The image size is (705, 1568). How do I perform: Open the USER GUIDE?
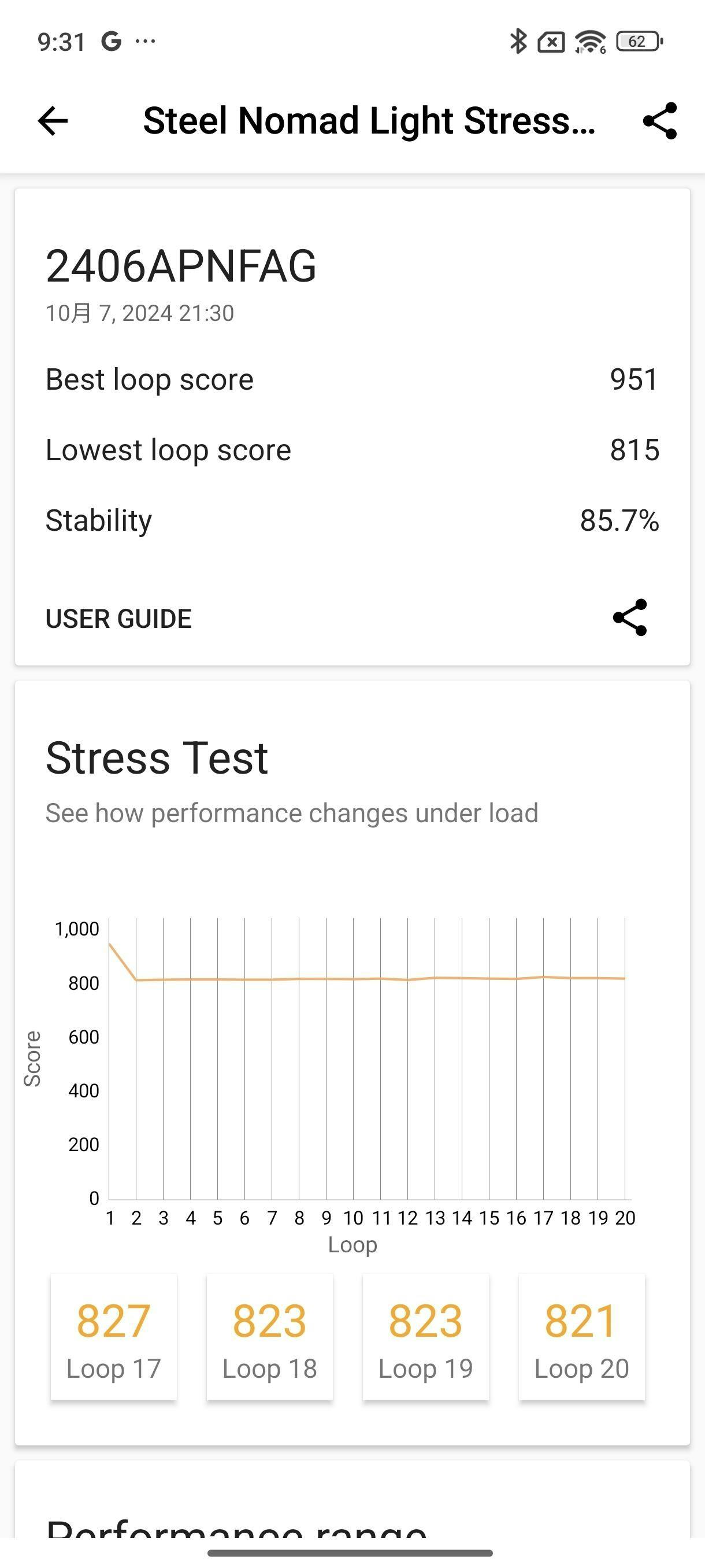coord(118,619)
